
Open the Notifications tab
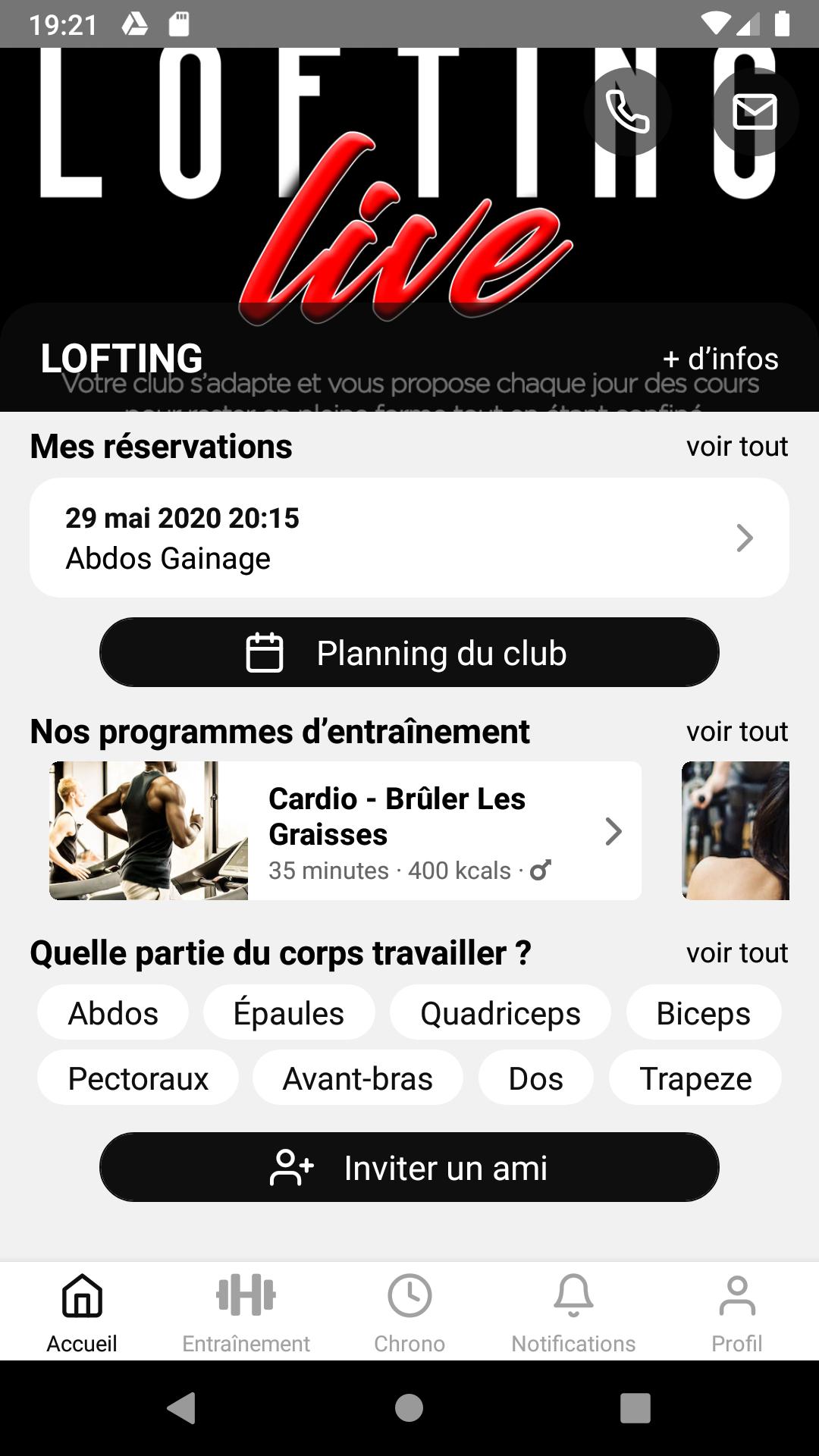573,1312
